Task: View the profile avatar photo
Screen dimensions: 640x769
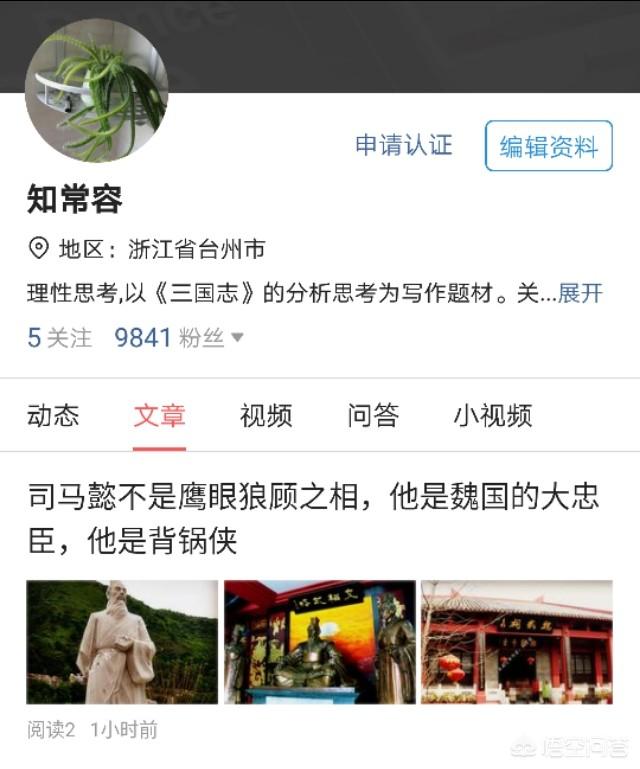Action: pos(96,91)
